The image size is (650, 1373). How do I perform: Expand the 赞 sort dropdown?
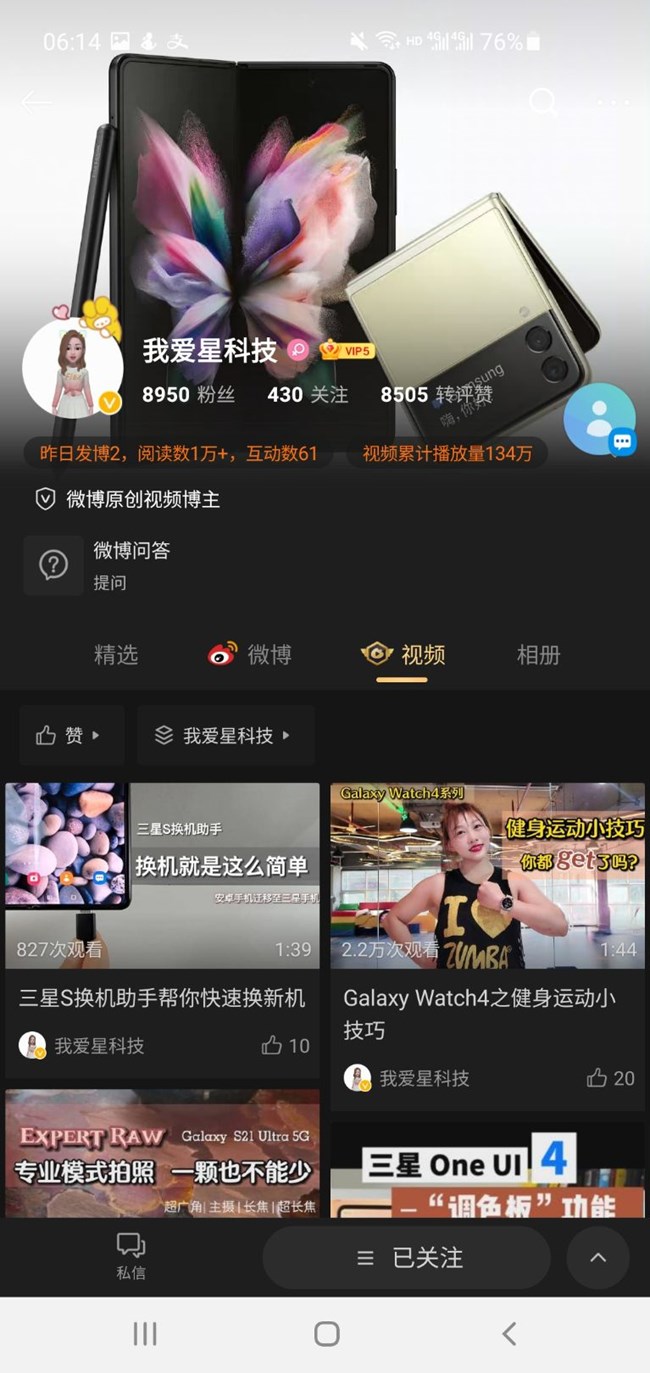click(x=71, y=735)
